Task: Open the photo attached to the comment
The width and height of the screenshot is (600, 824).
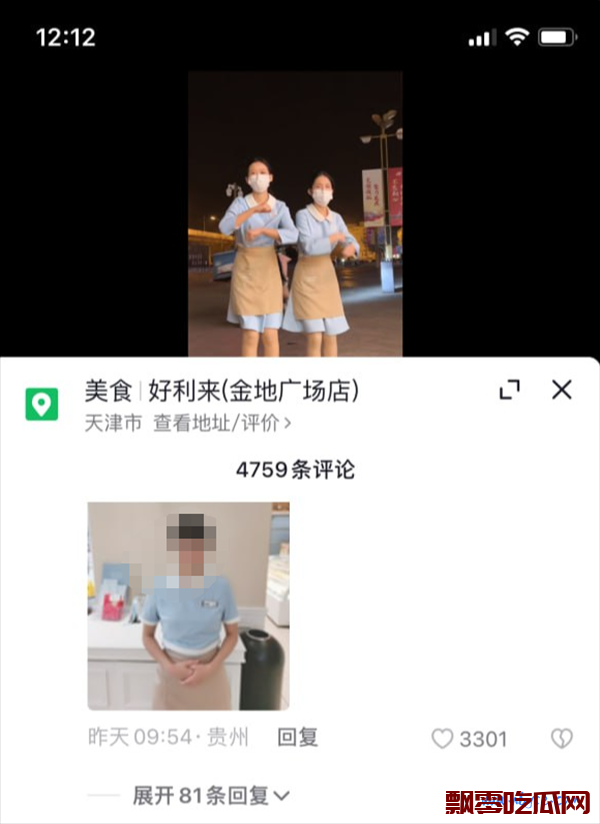Action: pos(188,606)
